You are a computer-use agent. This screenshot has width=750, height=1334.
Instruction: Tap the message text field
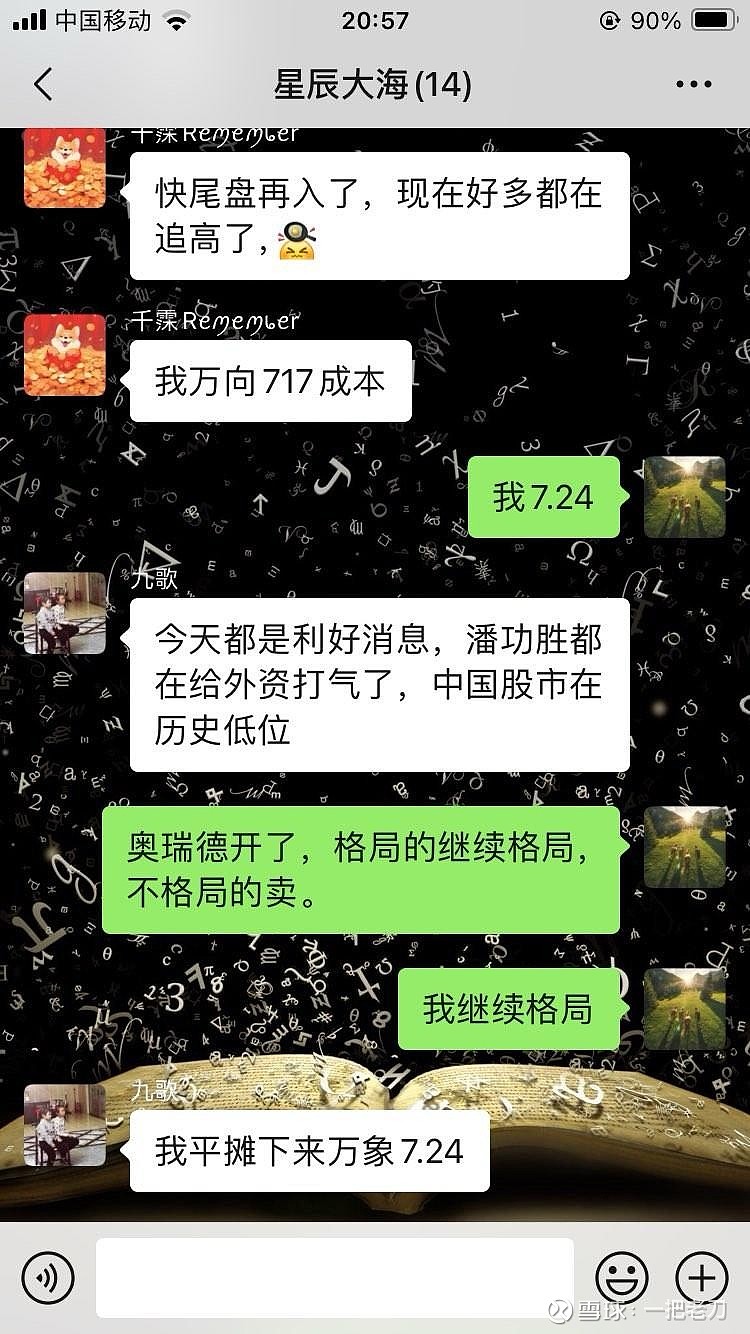(x=335, y=1277)
